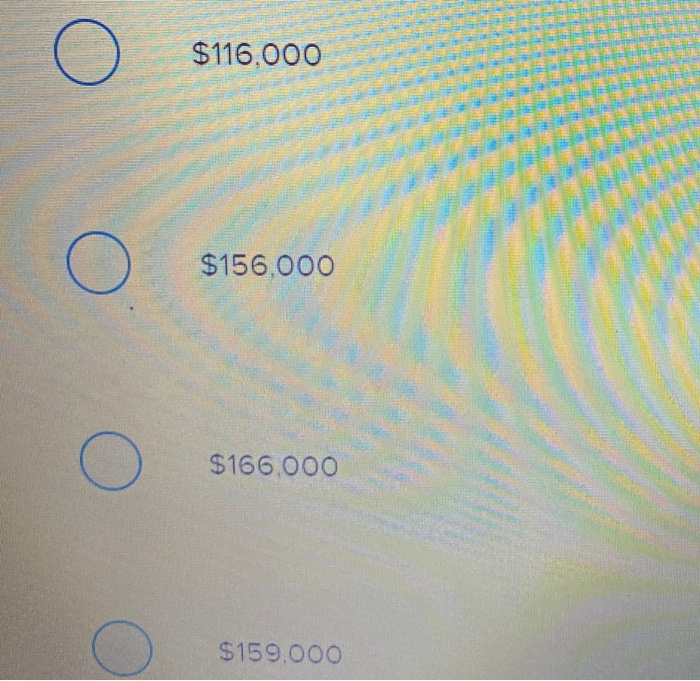Select the $116,000 answer option
Screen dimensions: 700x681
[87, 54]
